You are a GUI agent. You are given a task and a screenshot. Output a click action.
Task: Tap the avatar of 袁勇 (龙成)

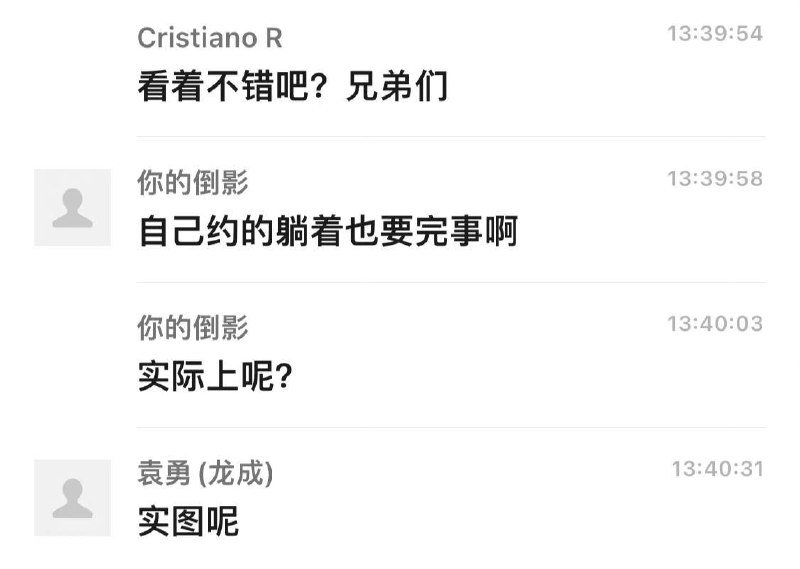(72, 497)
